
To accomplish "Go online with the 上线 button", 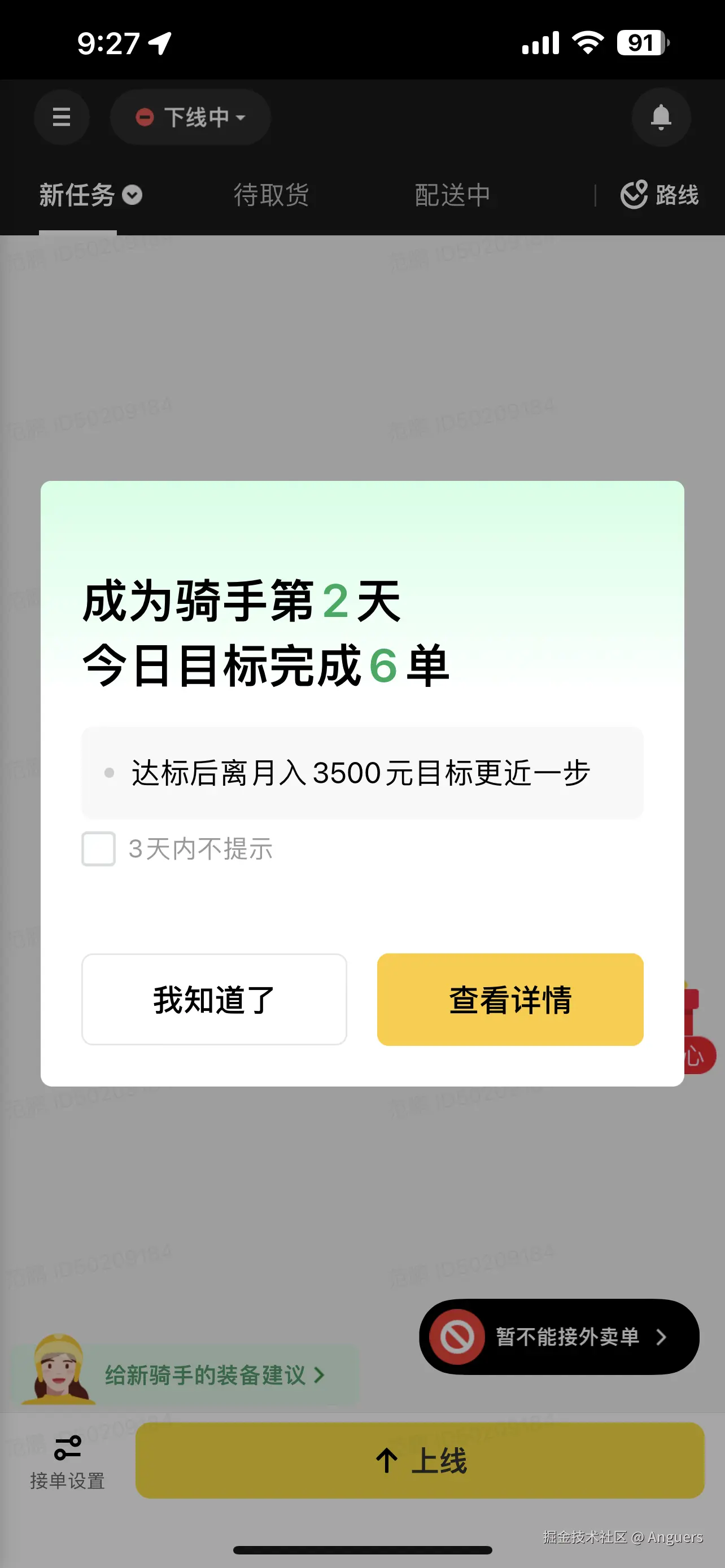I will pos(420,1460).
